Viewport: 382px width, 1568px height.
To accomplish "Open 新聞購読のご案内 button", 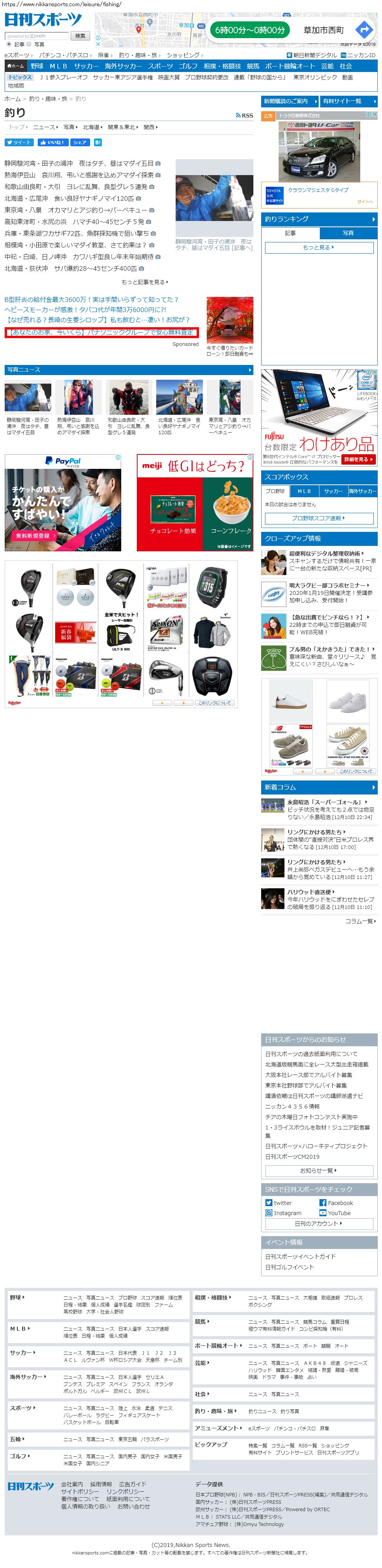I will click(x=289, y=101).
